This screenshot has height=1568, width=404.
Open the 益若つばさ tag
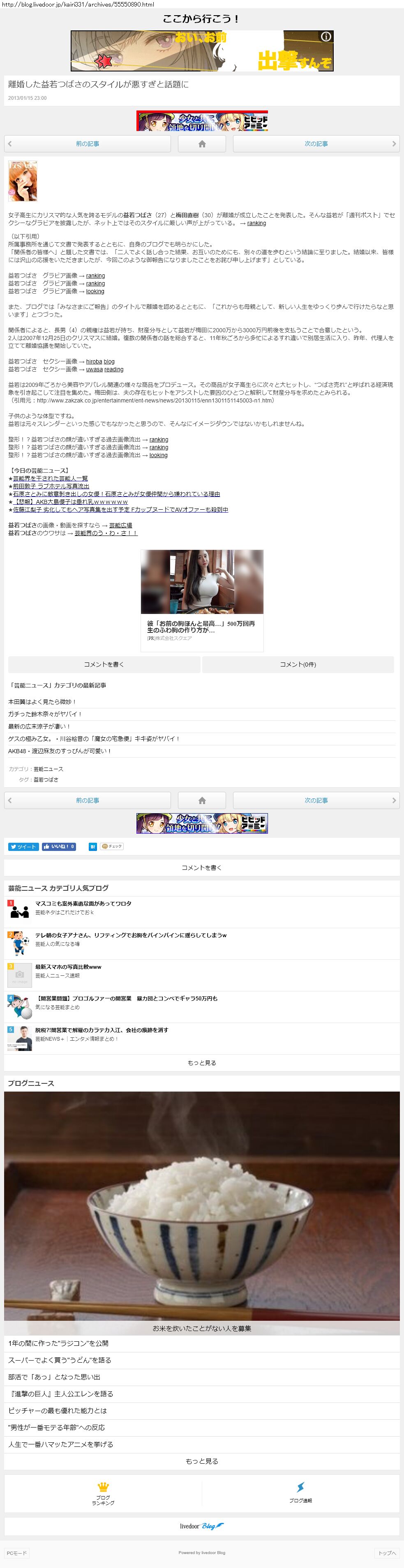pos(46,780)
